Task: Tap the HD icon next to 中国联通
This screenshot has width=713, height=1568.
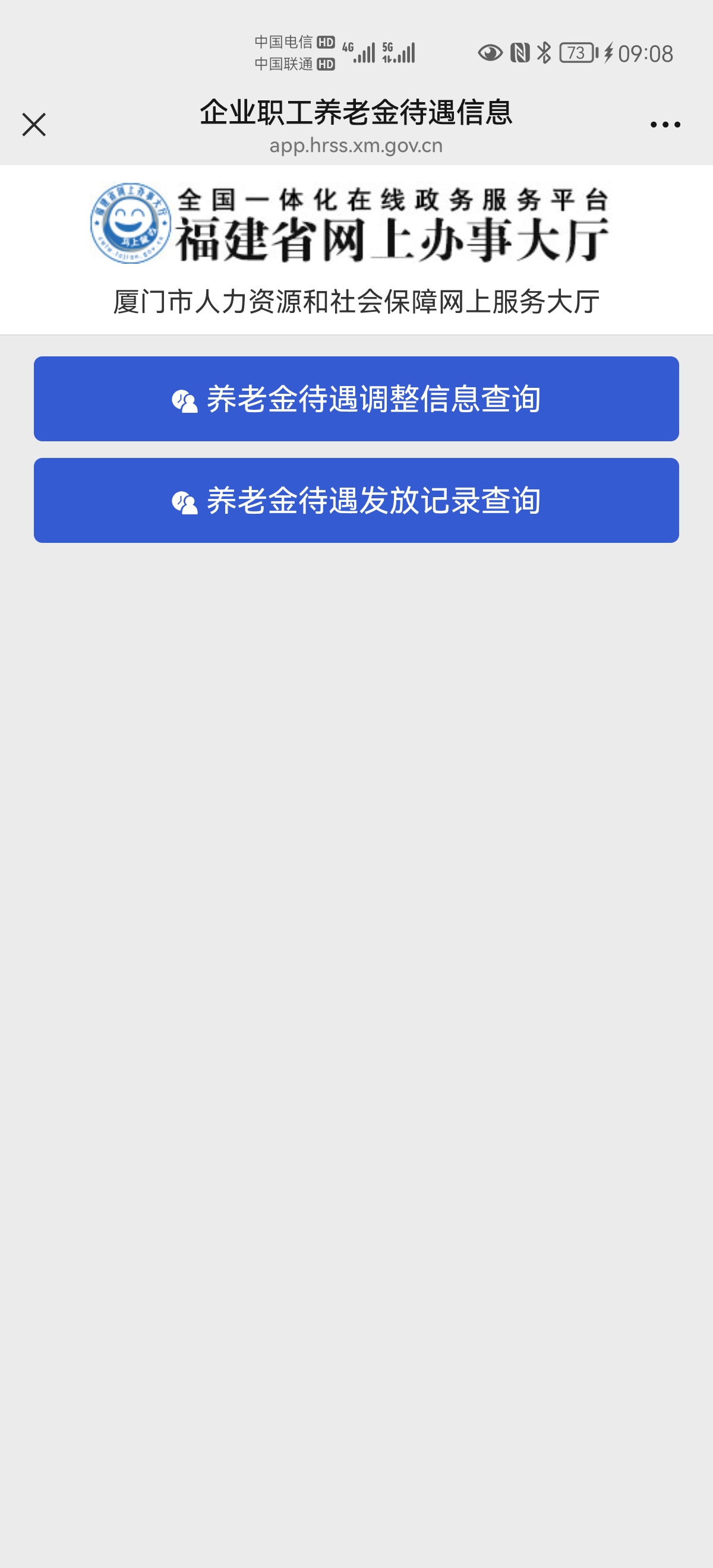Action: 325,64
